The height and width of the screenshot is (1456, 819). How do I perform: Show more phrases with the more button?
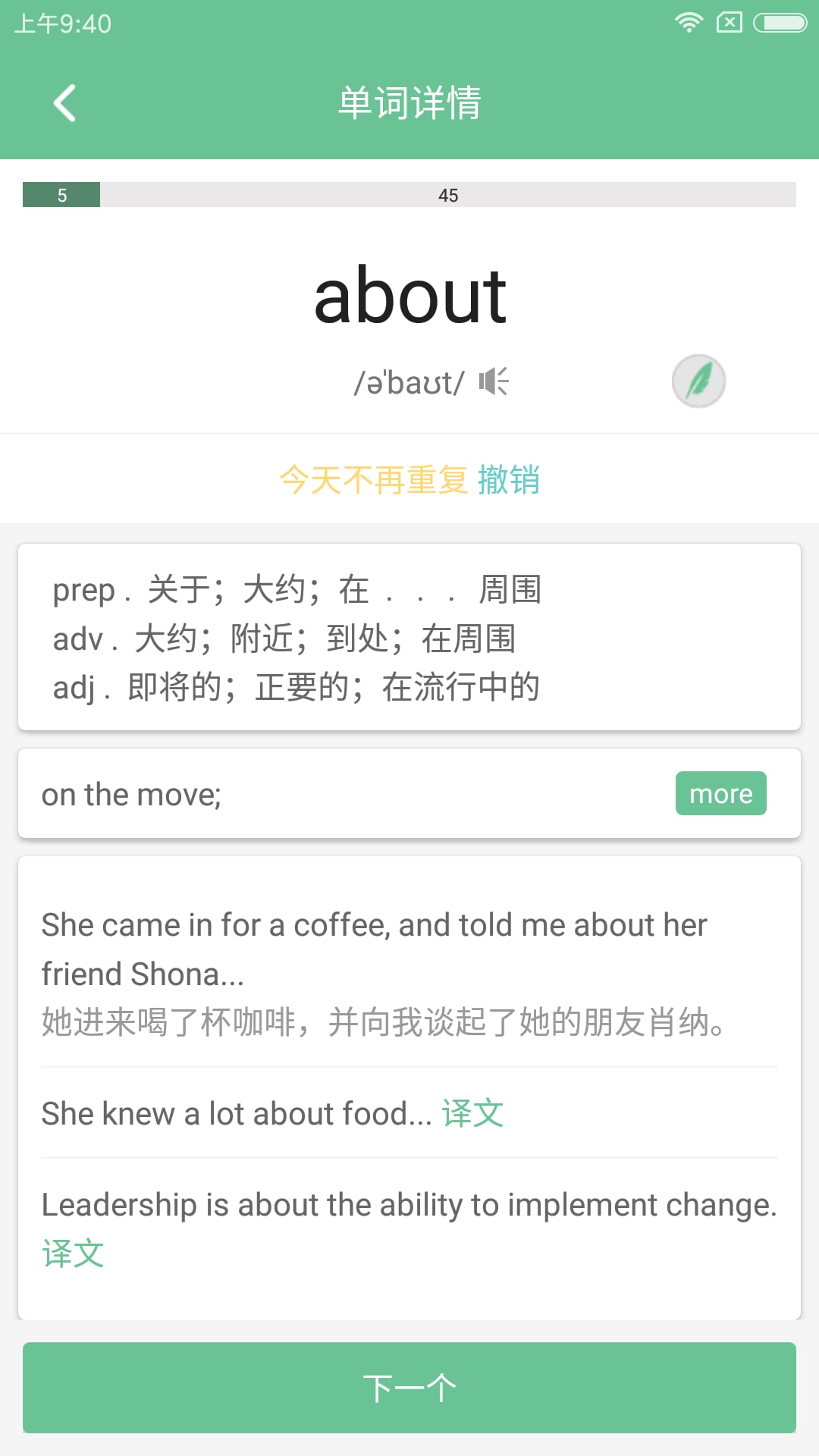coord(721,793)
